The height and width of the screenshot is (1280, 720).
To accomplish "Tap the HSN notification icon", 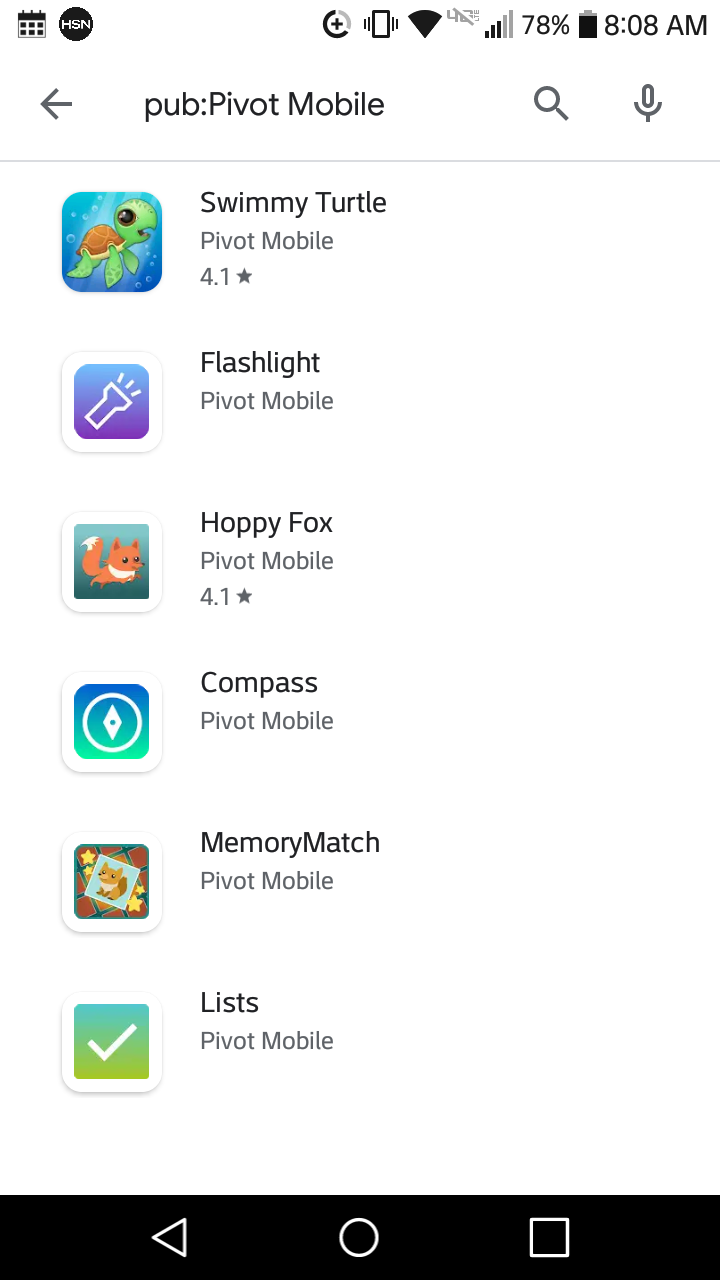I will [76, 23].
